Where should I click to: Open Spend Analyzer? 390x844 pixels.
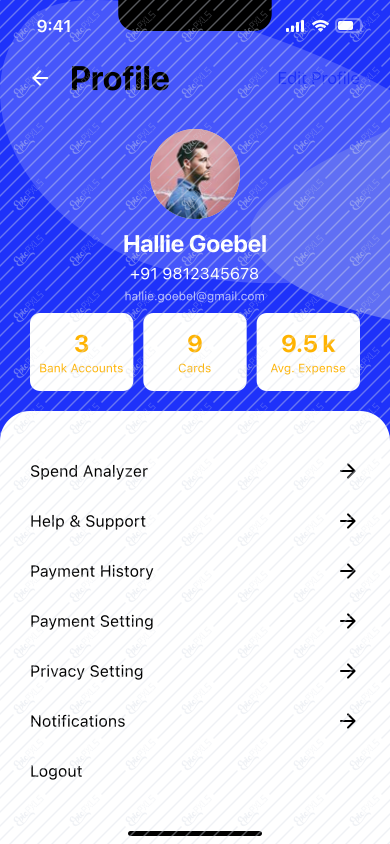point(195,472)
